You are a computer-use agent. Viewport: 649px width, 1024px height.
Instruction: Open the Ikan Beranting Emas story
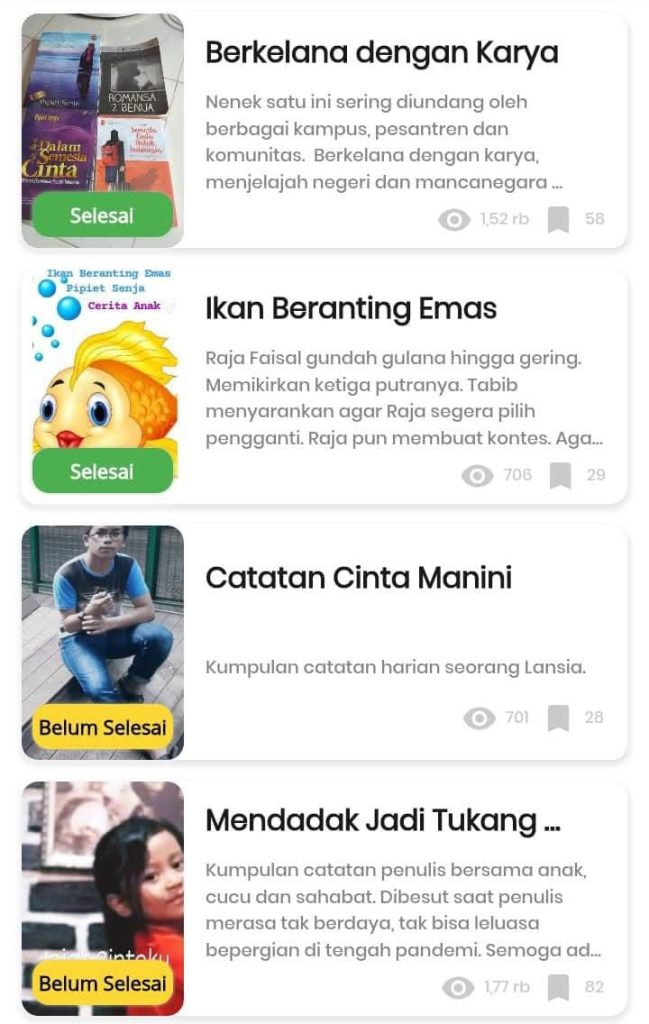coord(351,309)
